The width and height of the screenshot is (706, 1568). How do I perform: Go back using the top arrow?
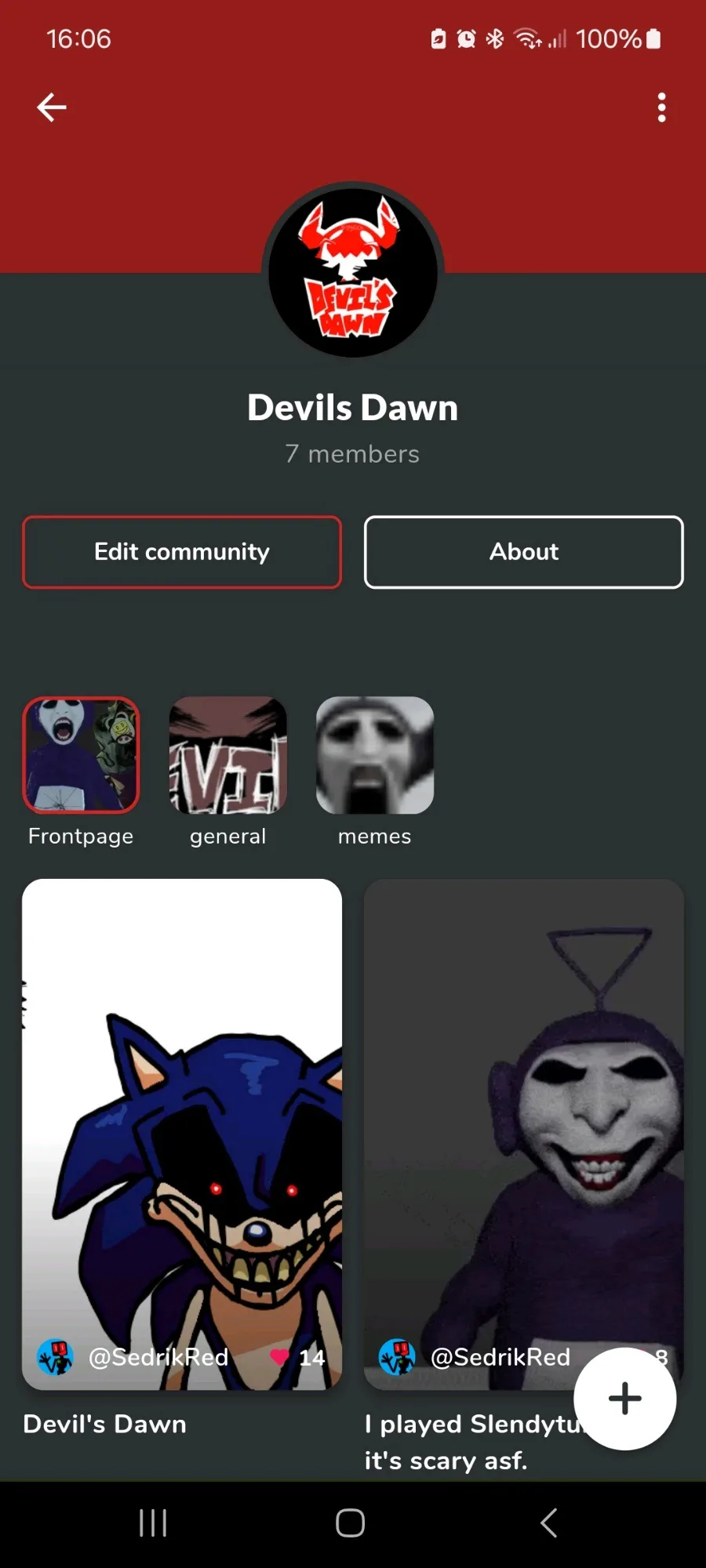click(x=52, y=107)
